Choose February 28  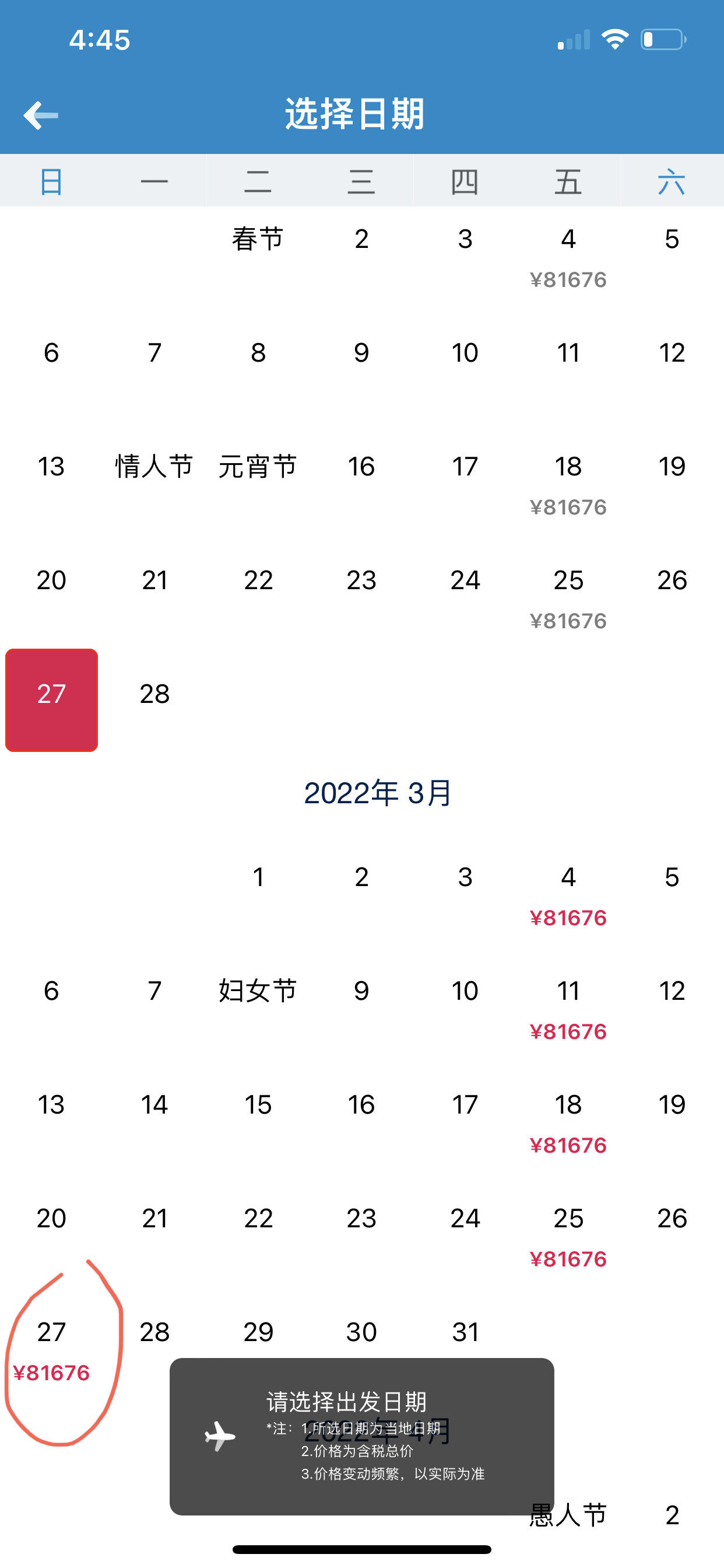point(154,694)
